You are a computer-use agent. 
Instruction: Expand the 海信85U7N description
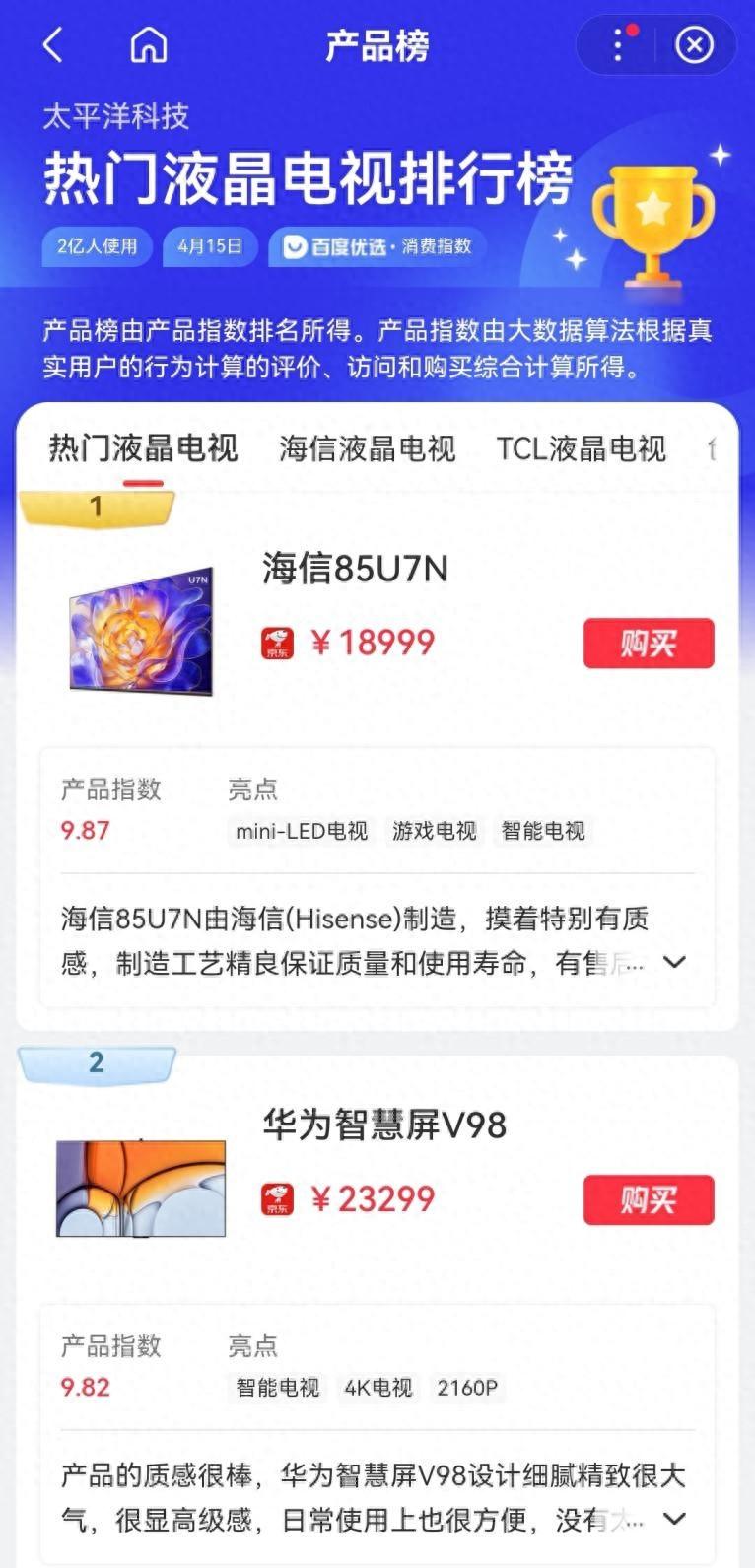(675, 963)
